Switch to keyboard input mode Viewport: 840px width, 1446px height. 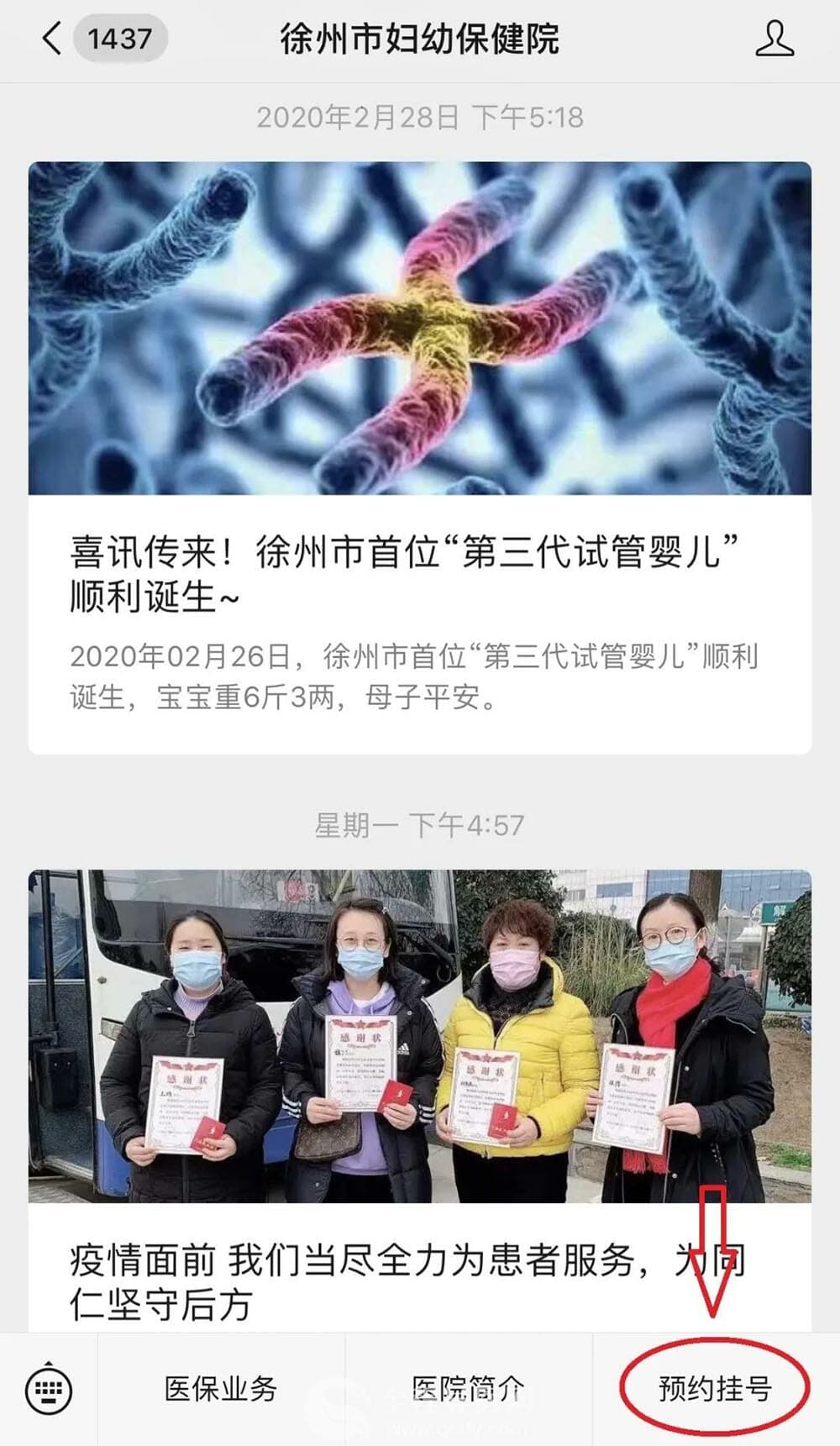(x=49, y=1389)
